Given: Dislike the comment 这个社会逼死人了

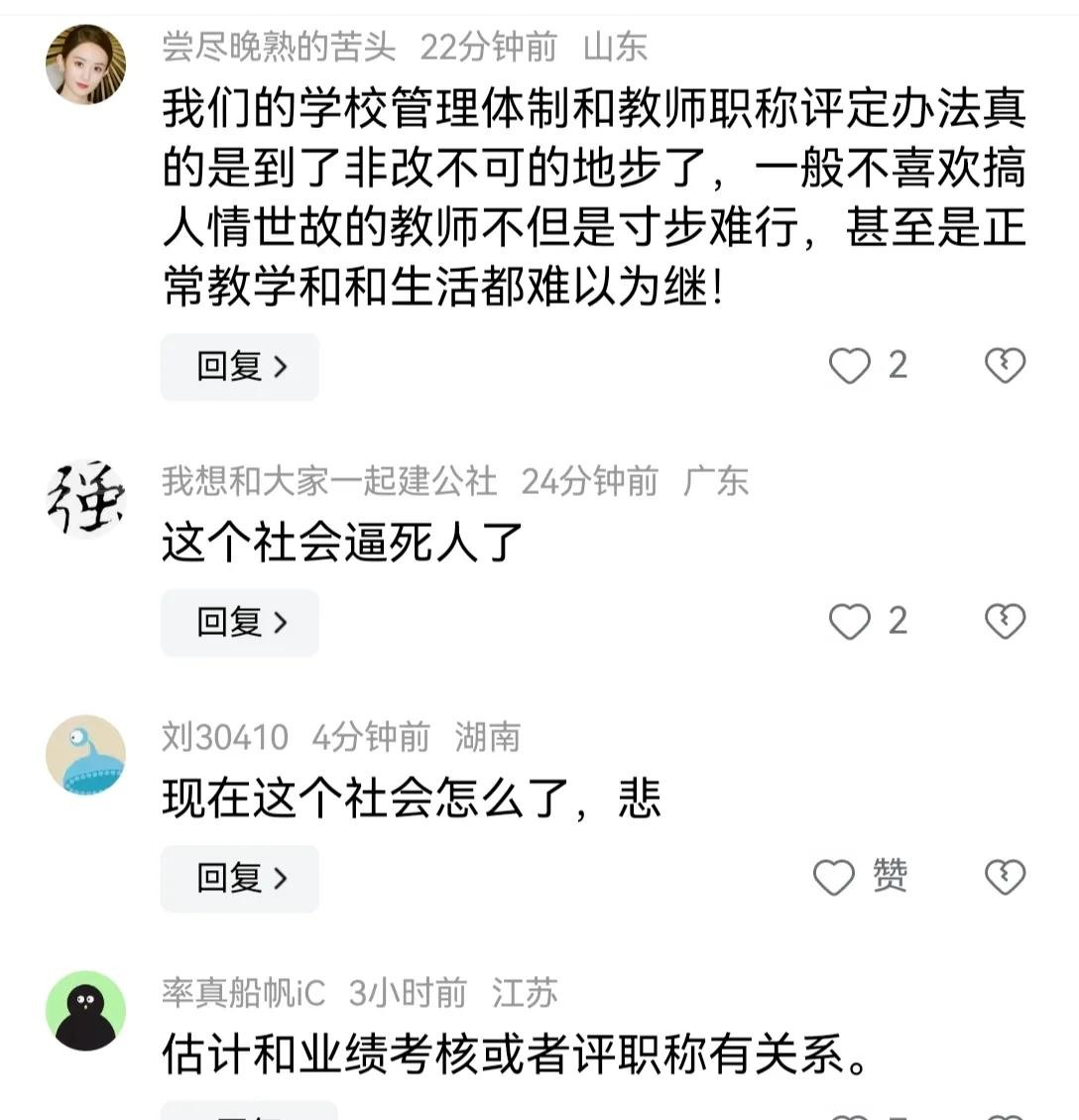Looking at the screenshot, I should (1004, 622).
